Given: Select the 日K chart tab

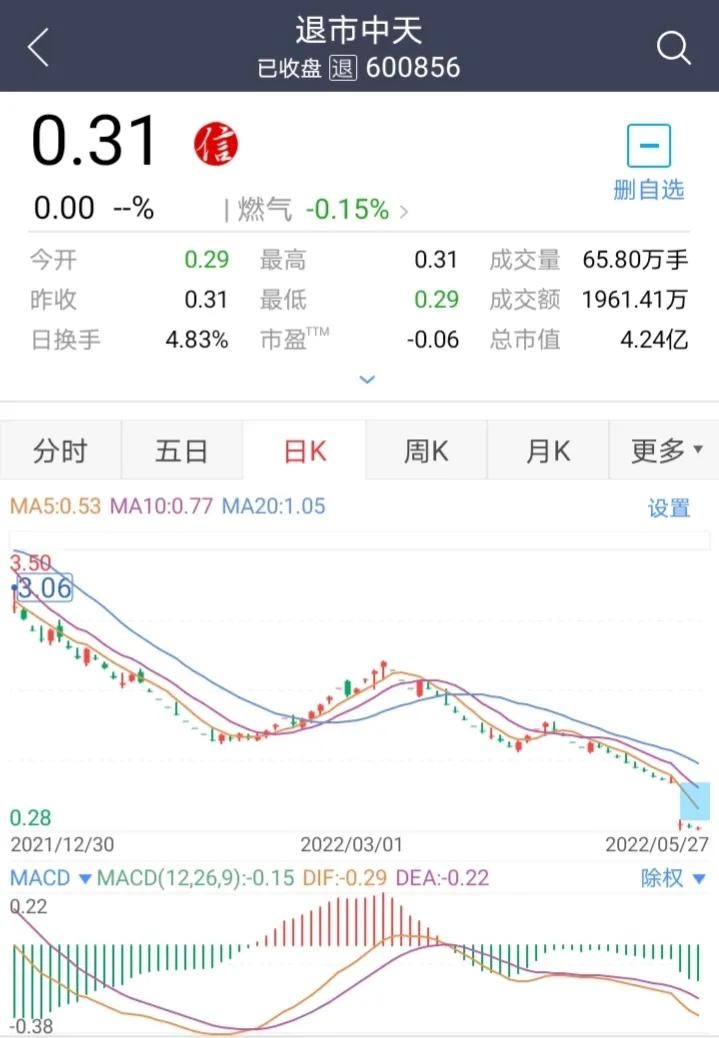Looking at the screenshot, I should pyautogui.click(x=305, y=451).
